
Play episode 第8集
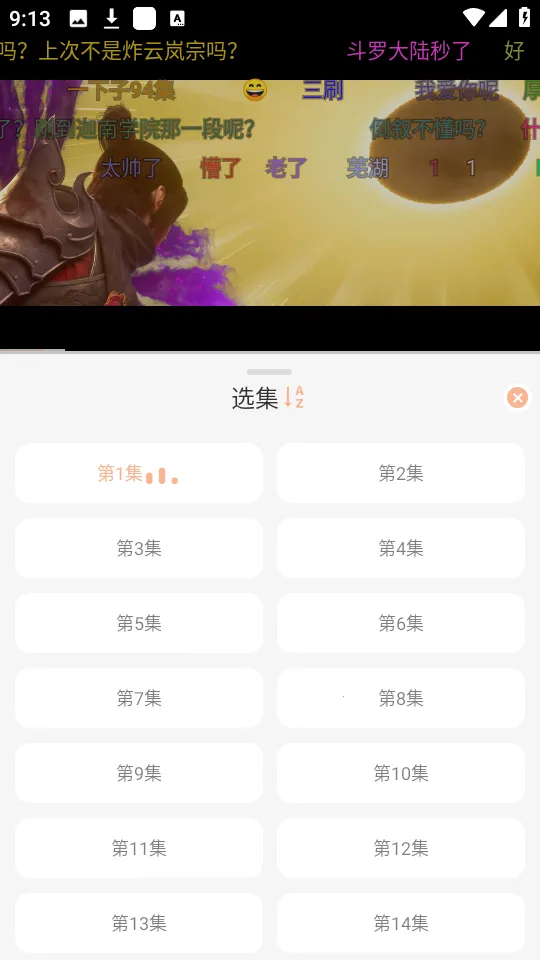[x=401, y=698]
